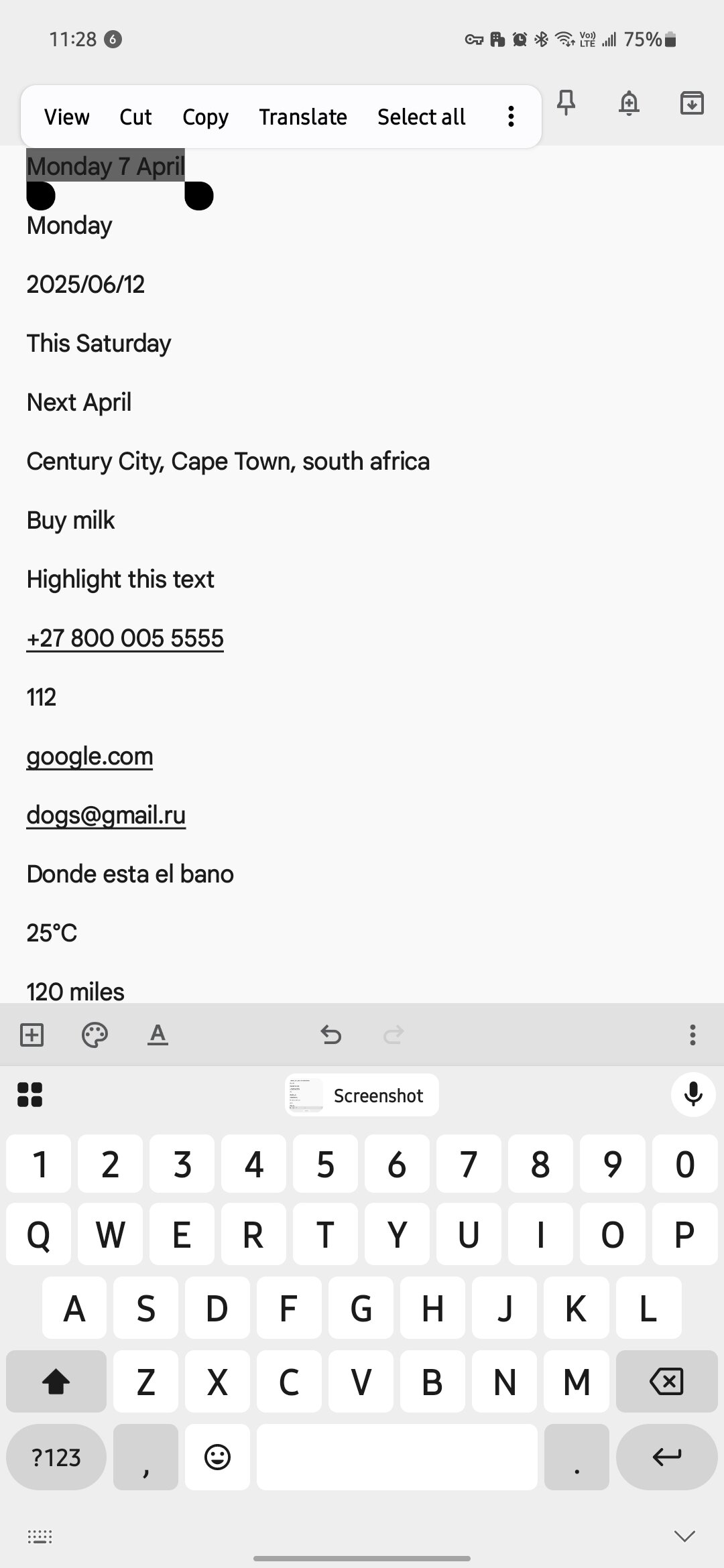Open the bottom toolbar overflow menu
Viewport: 724px width, 1568px height.
pyautogui.click(x=692, y=1035)
